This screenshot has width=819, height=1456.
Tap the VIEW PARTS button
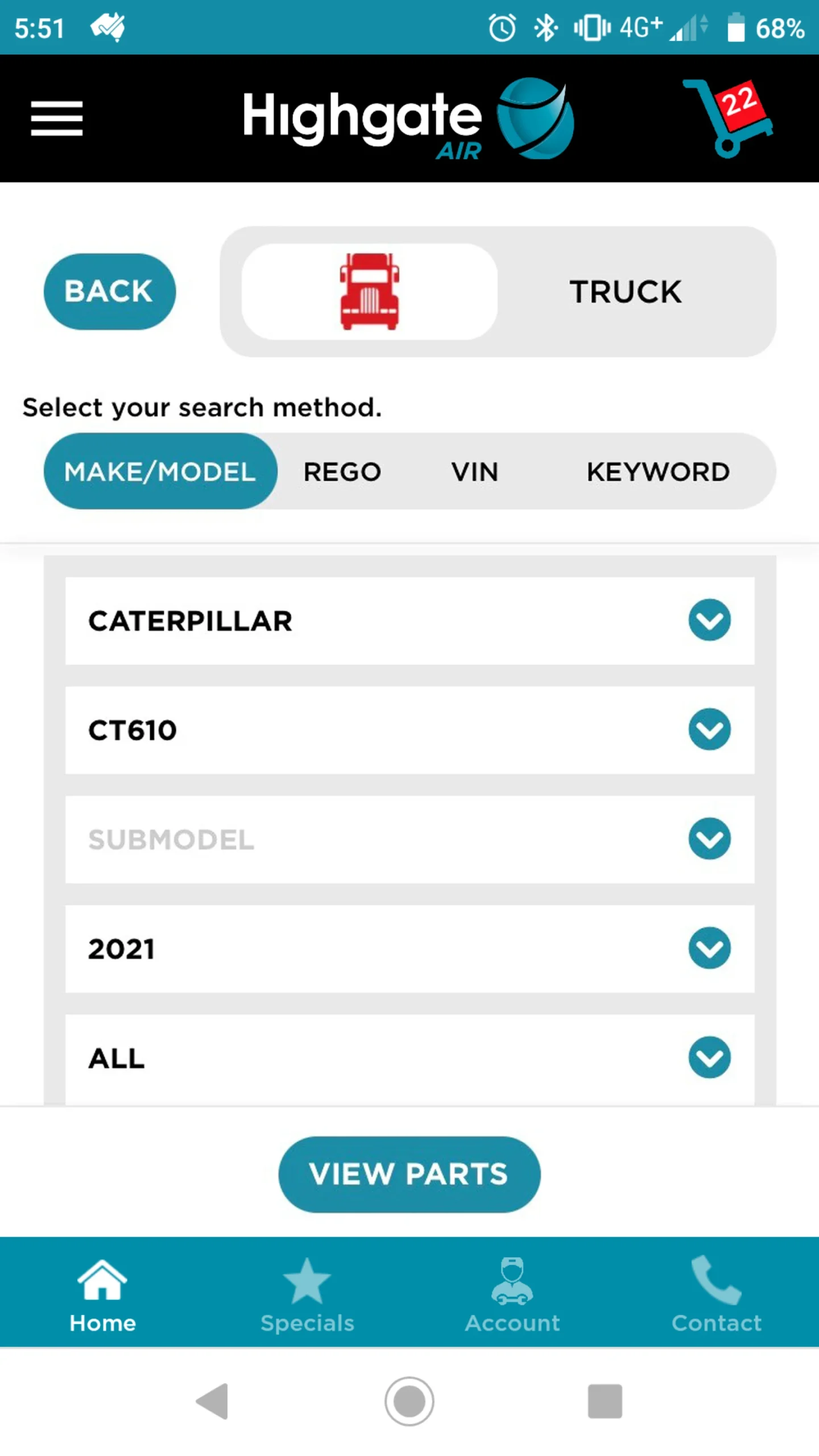(409, 1174)
